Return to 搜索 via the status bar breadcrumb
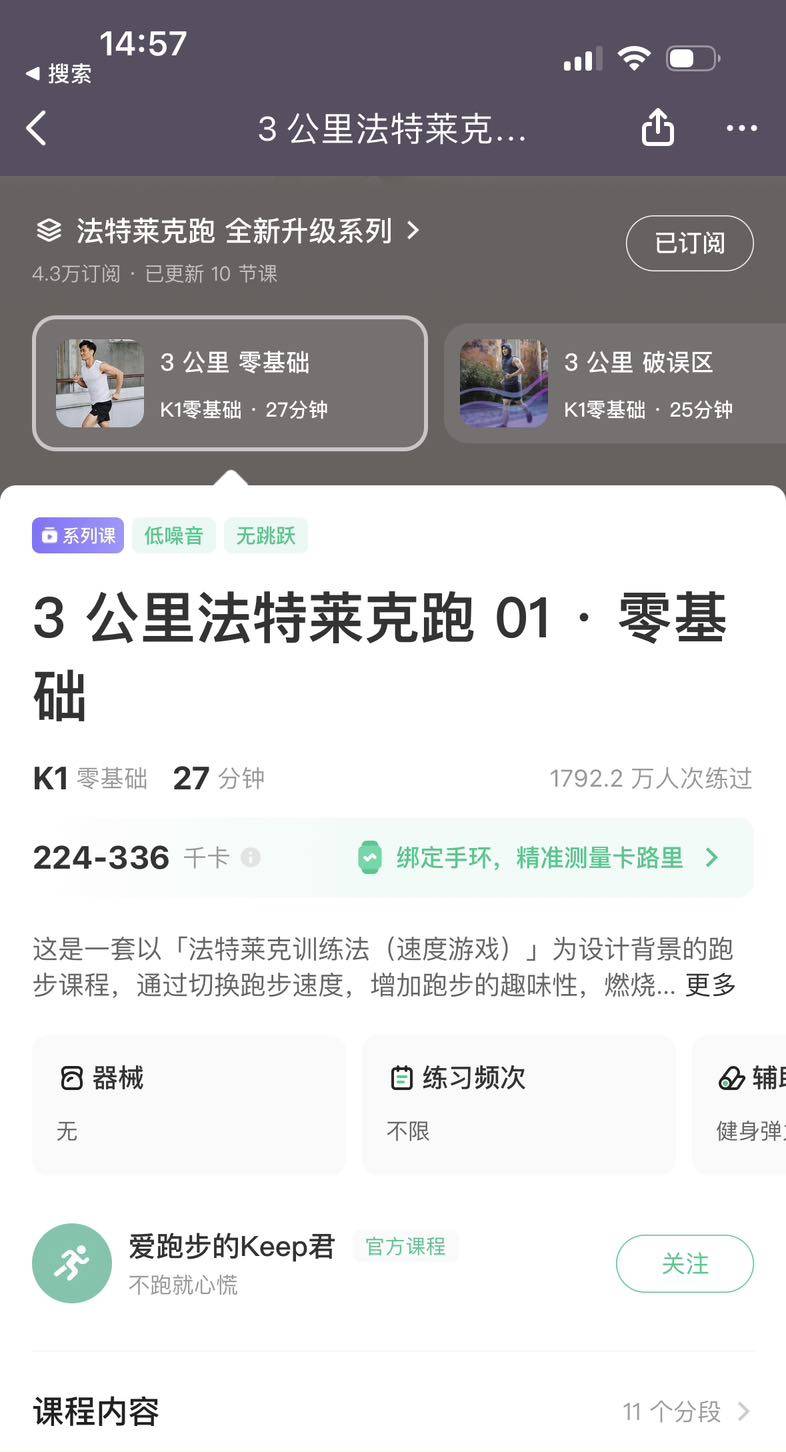The height and width of the screenshot is (1452, 786). click(58, 74)
